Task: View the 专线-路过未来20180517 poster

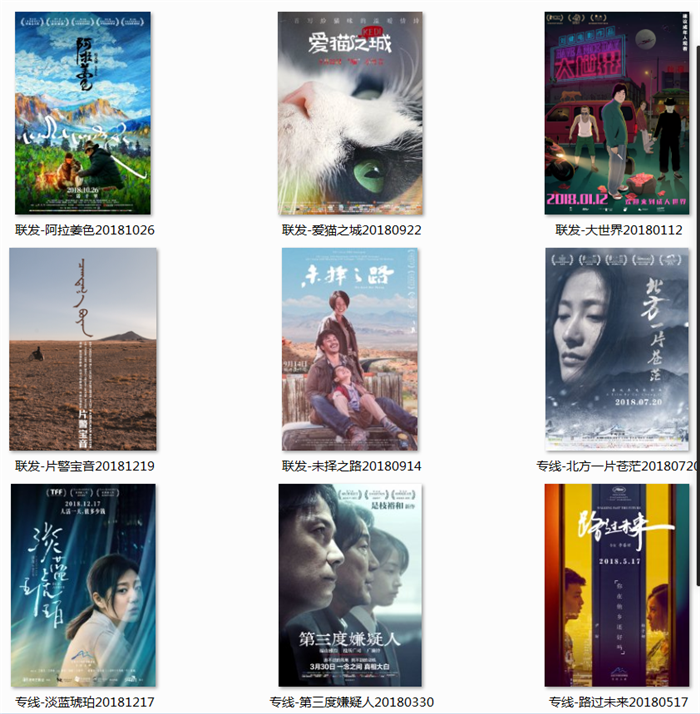Action: (617, 585)
